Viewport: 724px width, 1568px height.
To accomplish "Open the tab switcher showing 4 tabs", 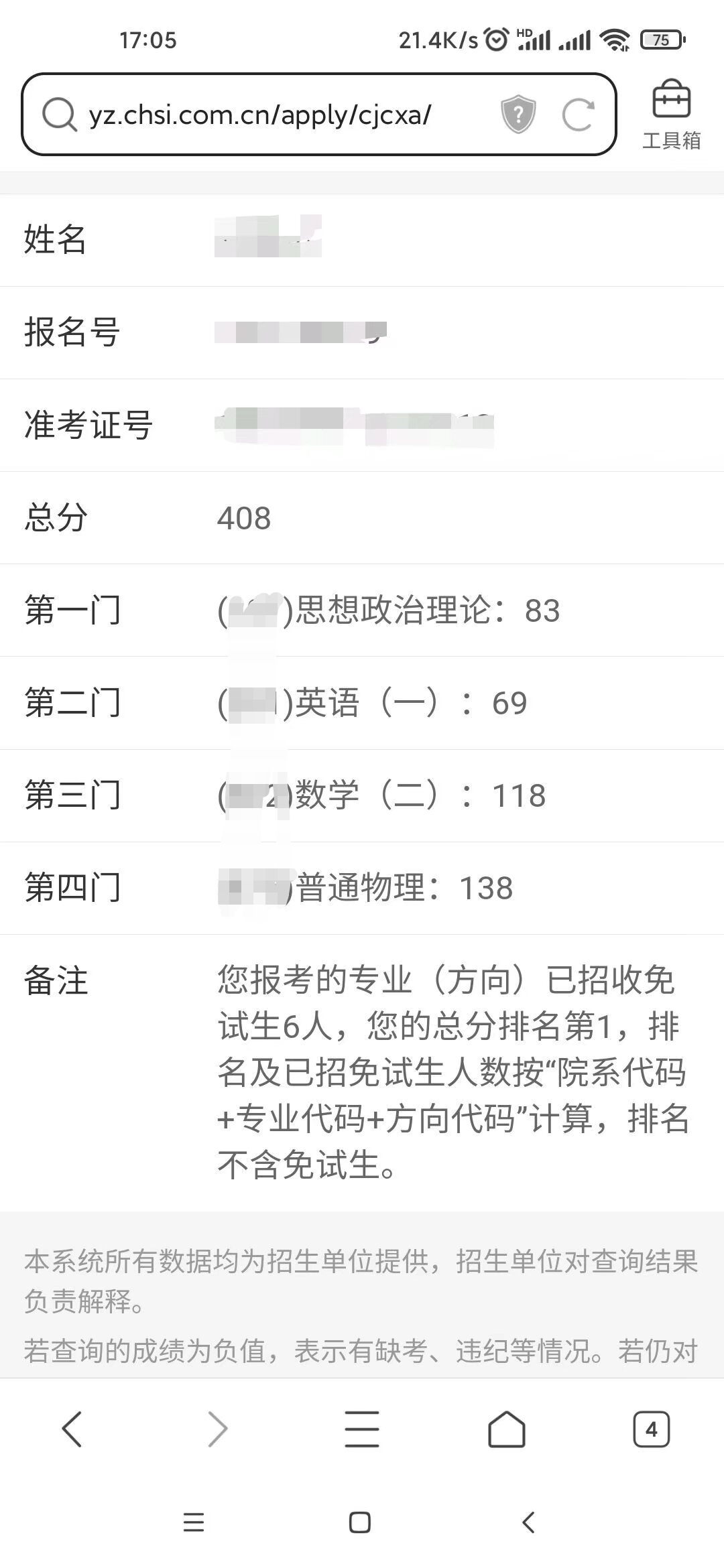I will (651, 1429).
